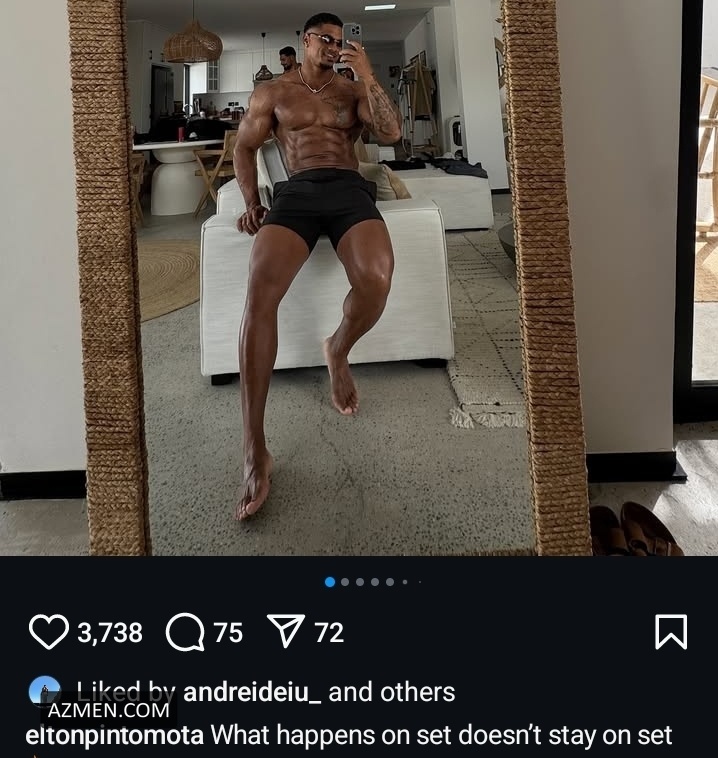
Task: Open the comments on this post
Action: pyautogui.click(x=185, y=632)
